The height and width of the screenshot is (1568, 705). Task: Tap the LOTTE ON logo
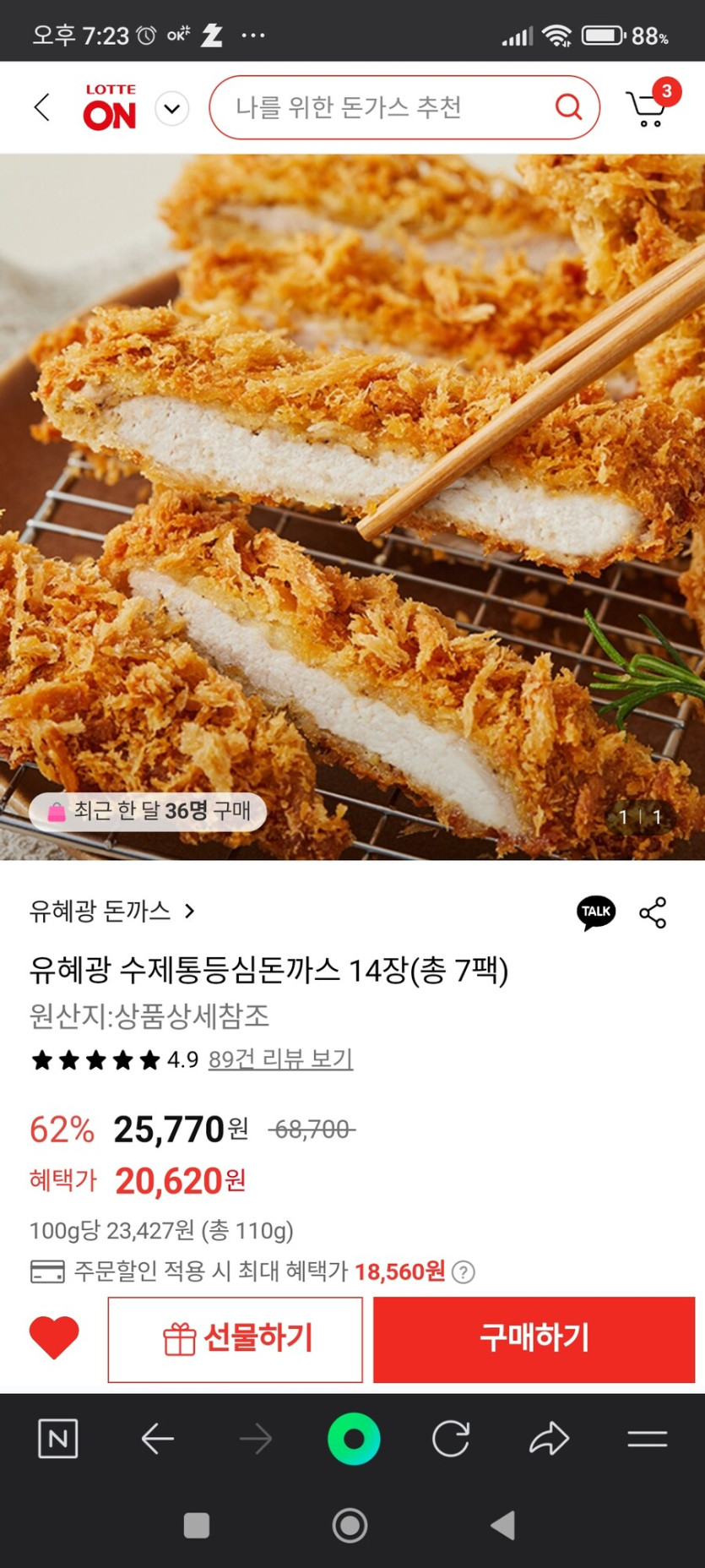tap(110, 107)
